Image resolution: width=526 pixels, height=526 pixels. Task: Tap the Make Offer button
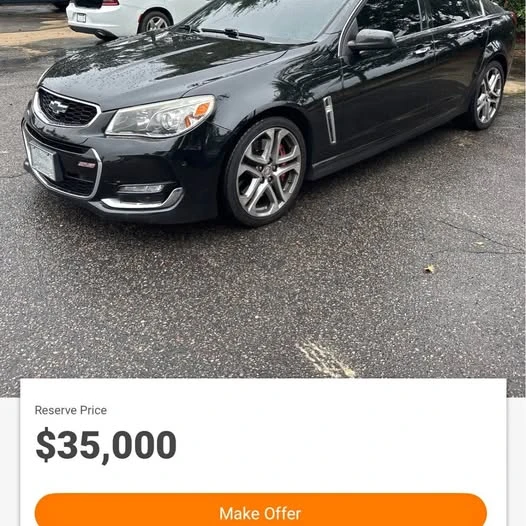(x=261, y=510)
